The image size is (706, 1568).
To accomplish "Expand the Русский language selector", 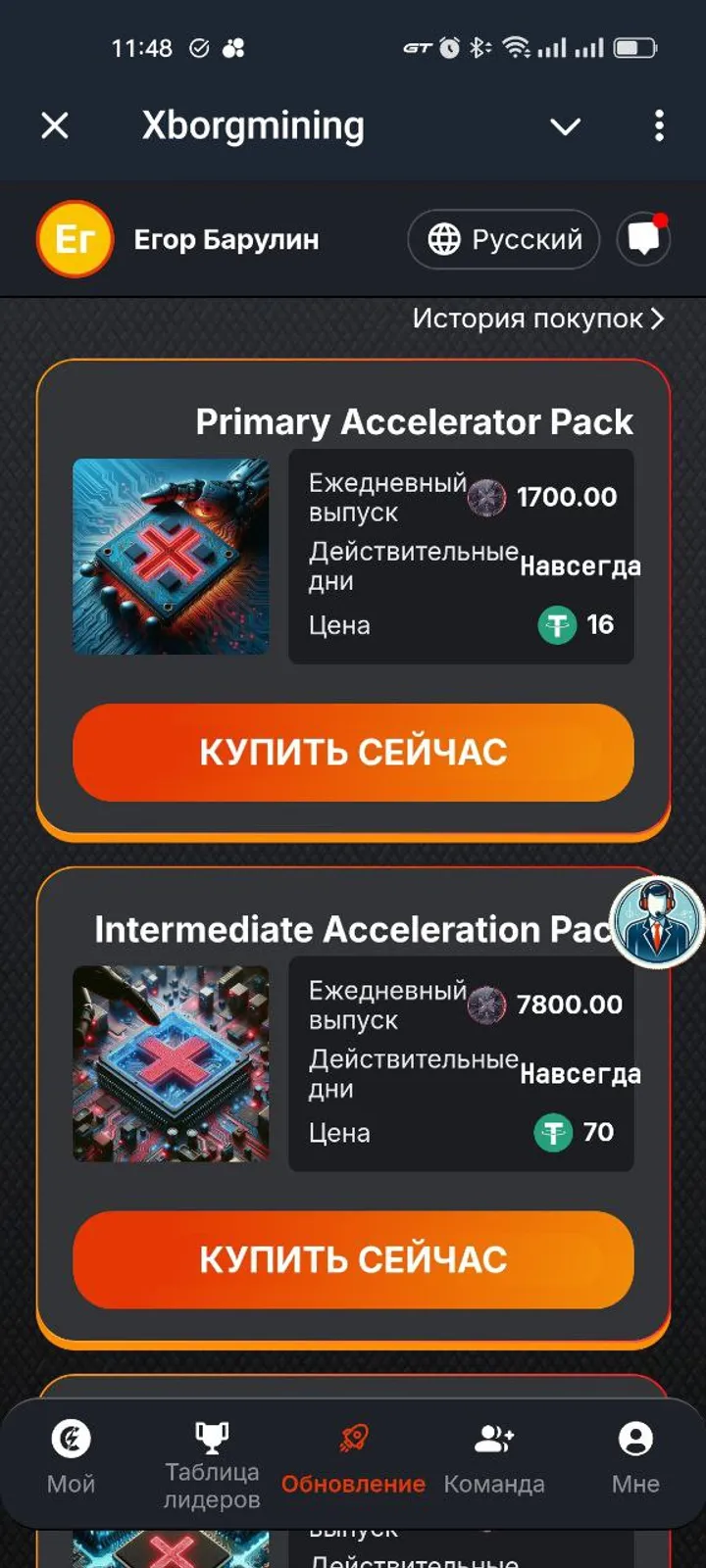I will click(x=503, y=238).
